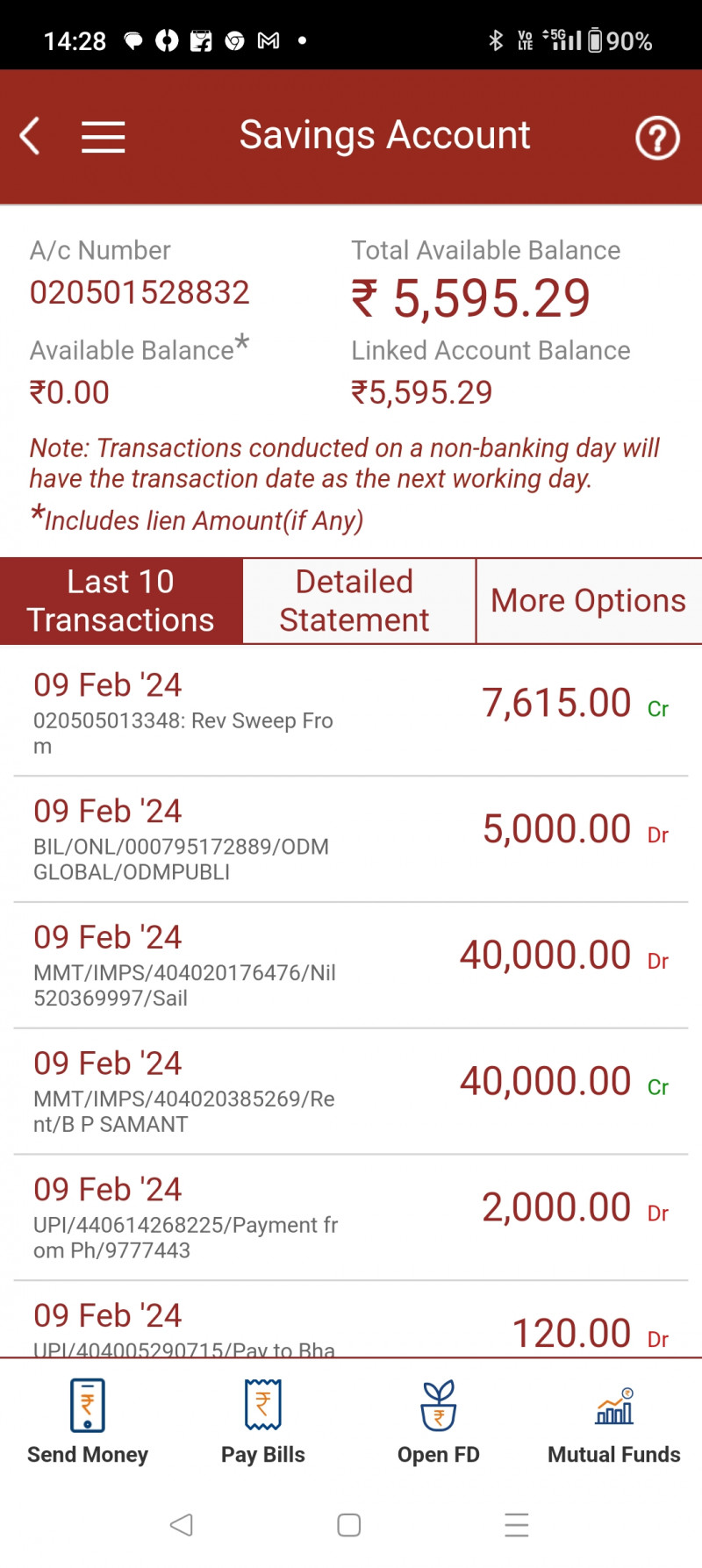Open the hamburger menu
The image size is (702, 1568).
pyautogui.click(x=104, y=137)
